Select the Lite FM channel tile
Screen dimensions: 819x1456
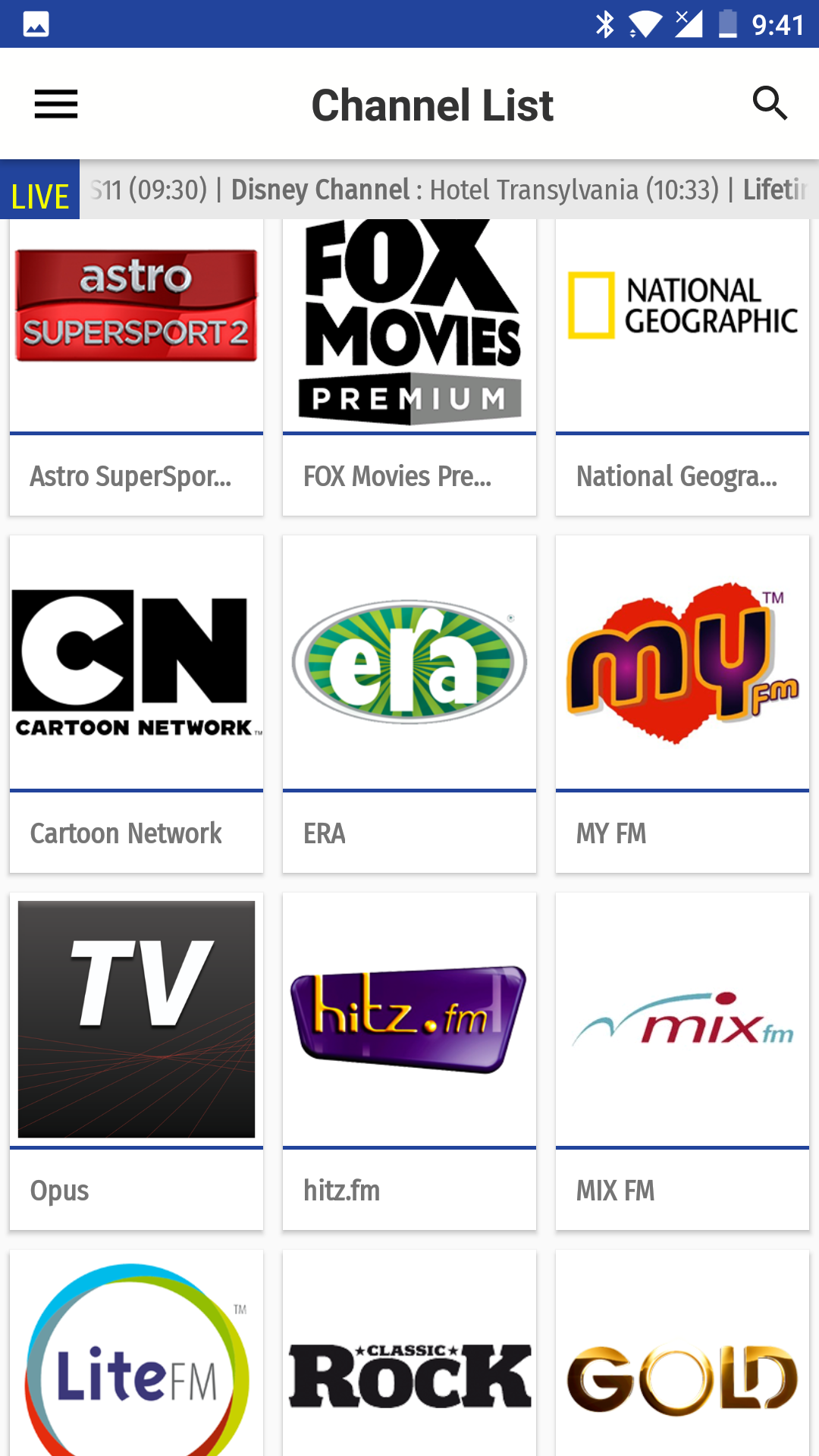[136, 1357]
